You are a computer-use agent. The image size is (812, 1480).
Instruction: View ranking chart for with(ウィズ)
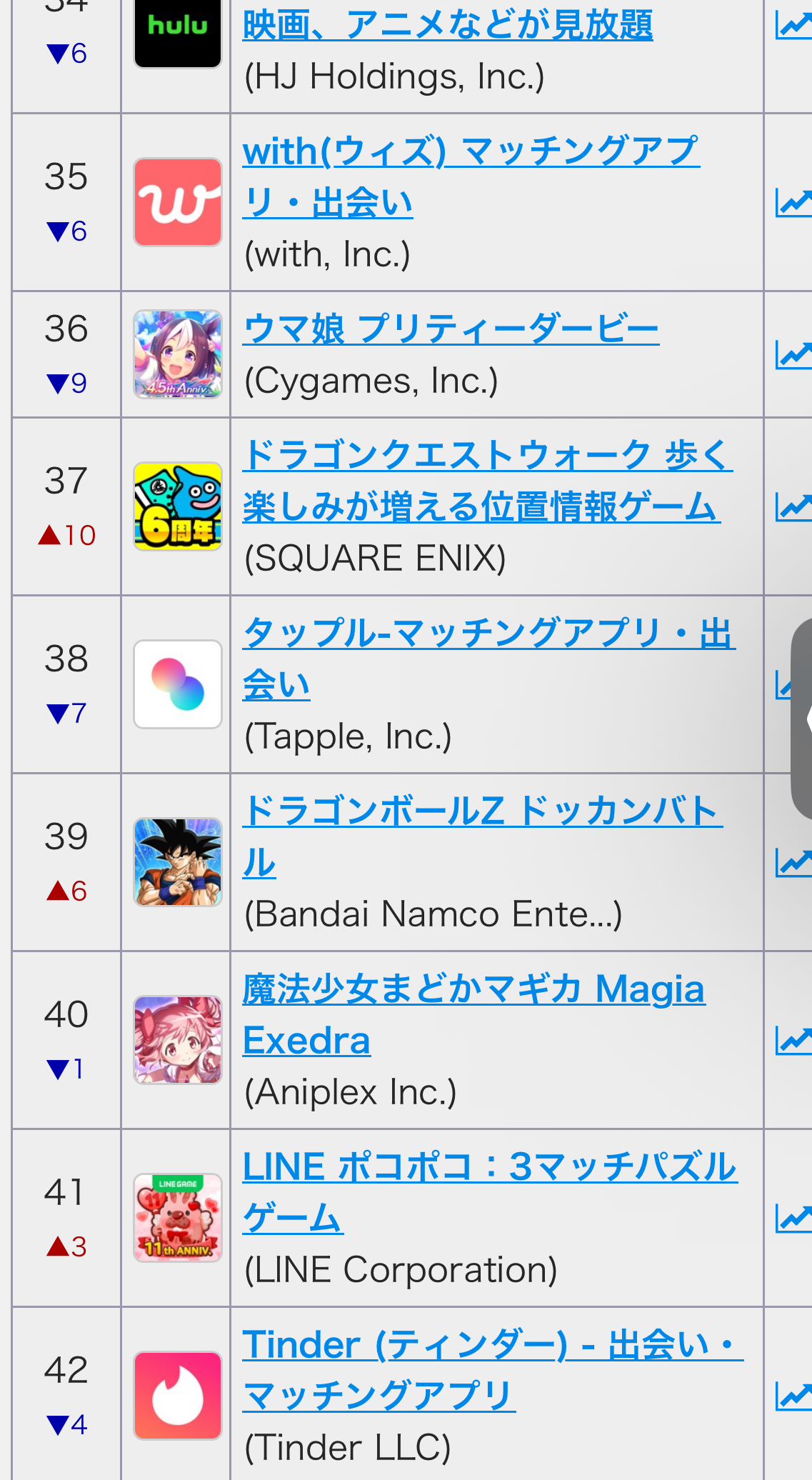(793, 203)
